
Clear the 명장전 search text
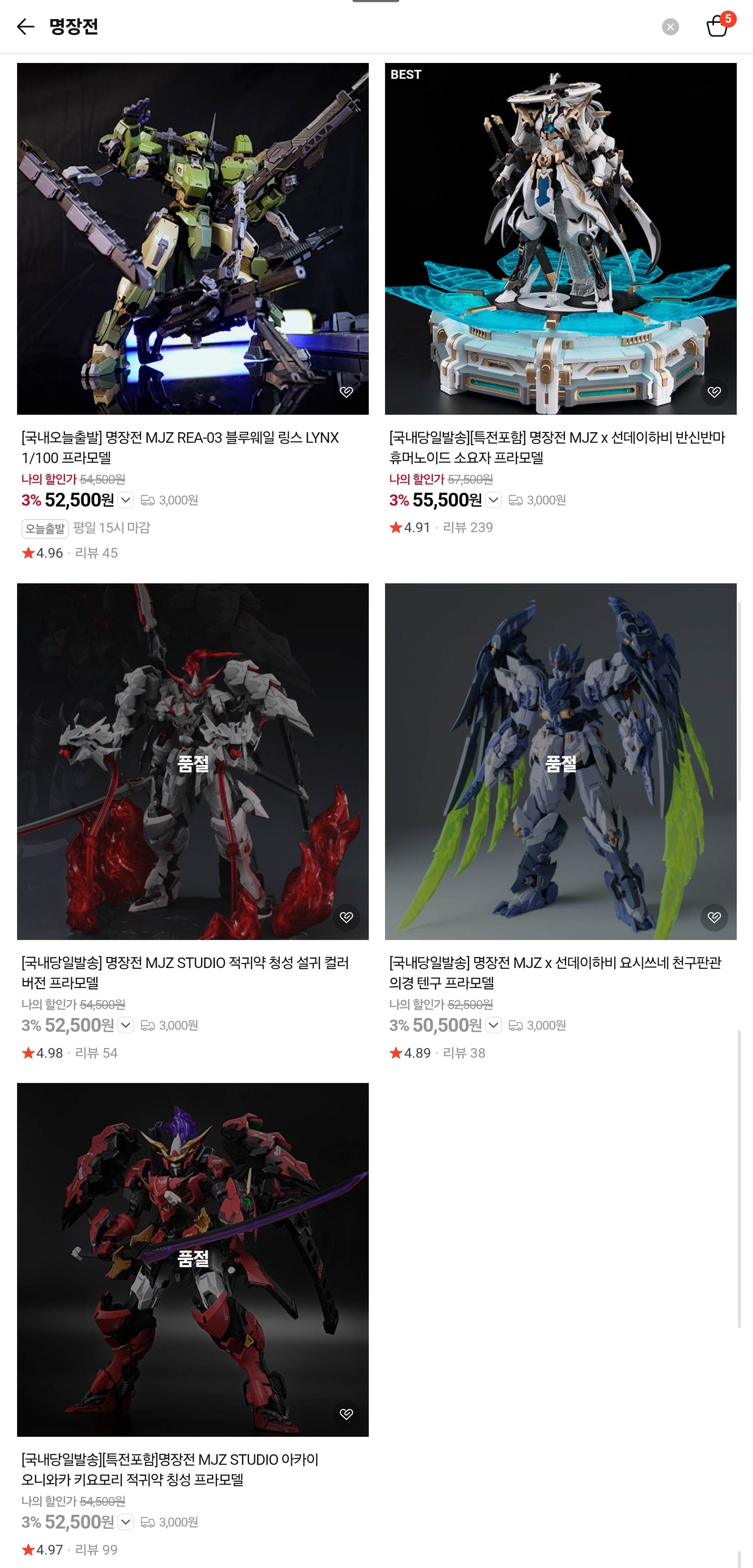click(x=670, y=27)
